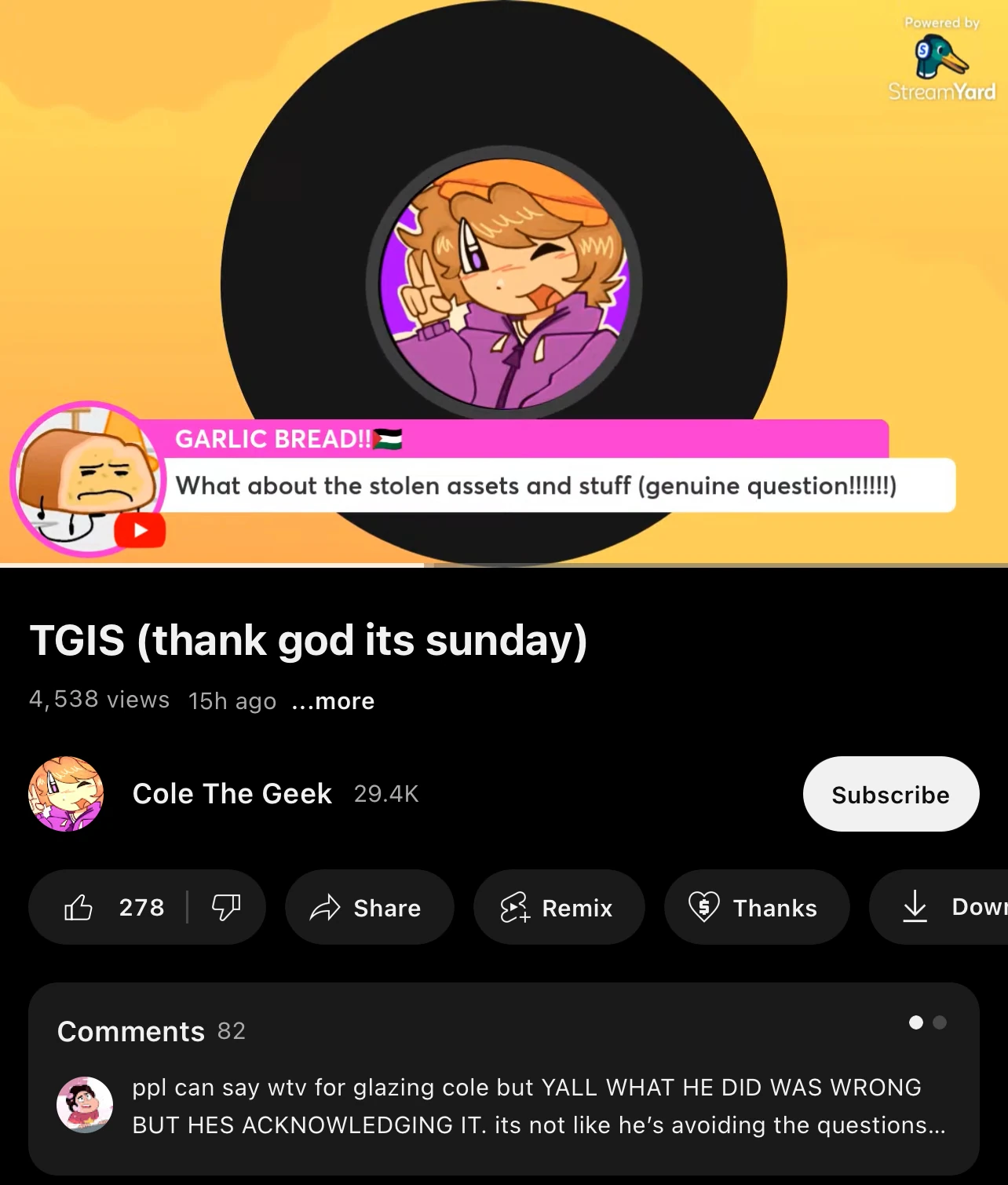Dislike this video

click(226, 908)
